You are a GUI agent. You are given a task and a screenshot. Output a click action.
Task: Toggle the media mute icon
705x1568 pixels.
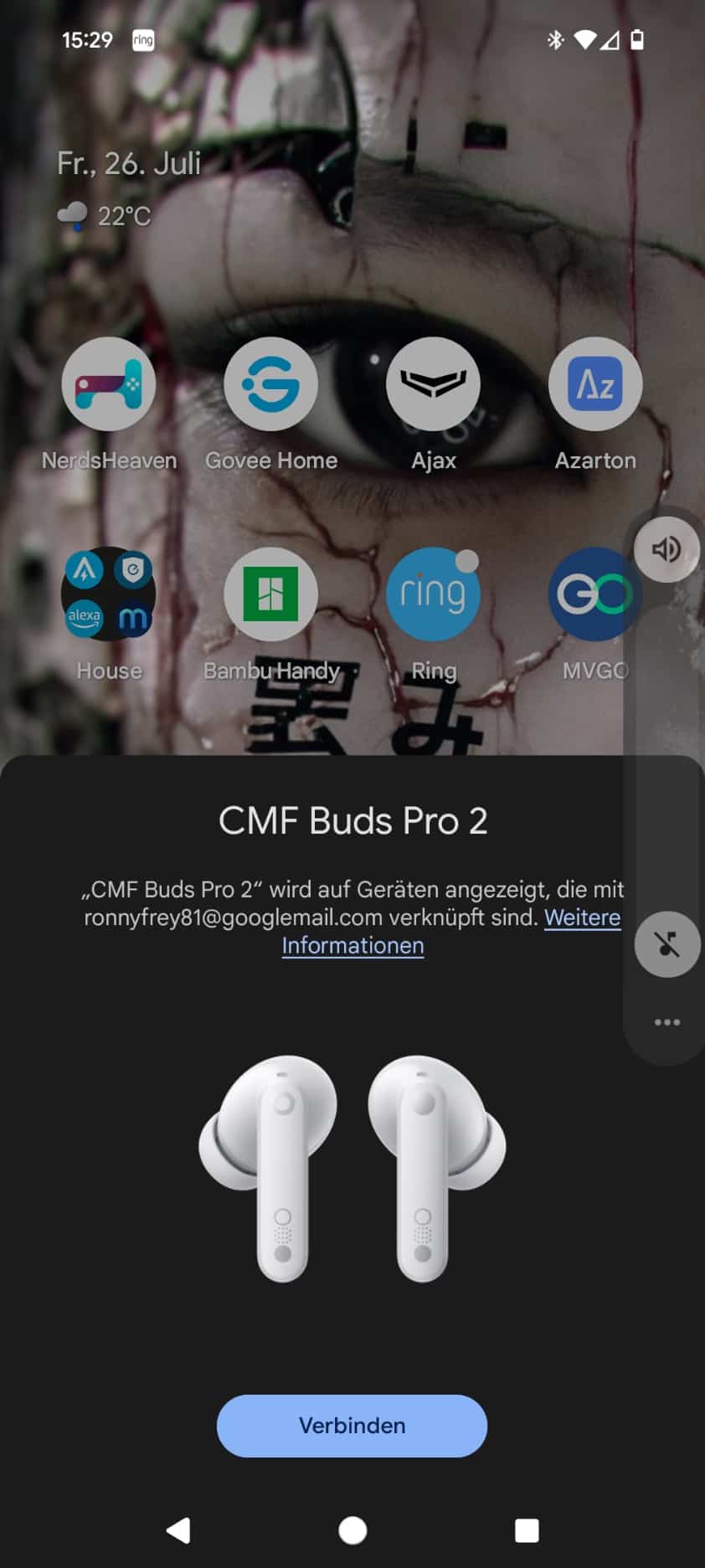click(x=667, y=944)
